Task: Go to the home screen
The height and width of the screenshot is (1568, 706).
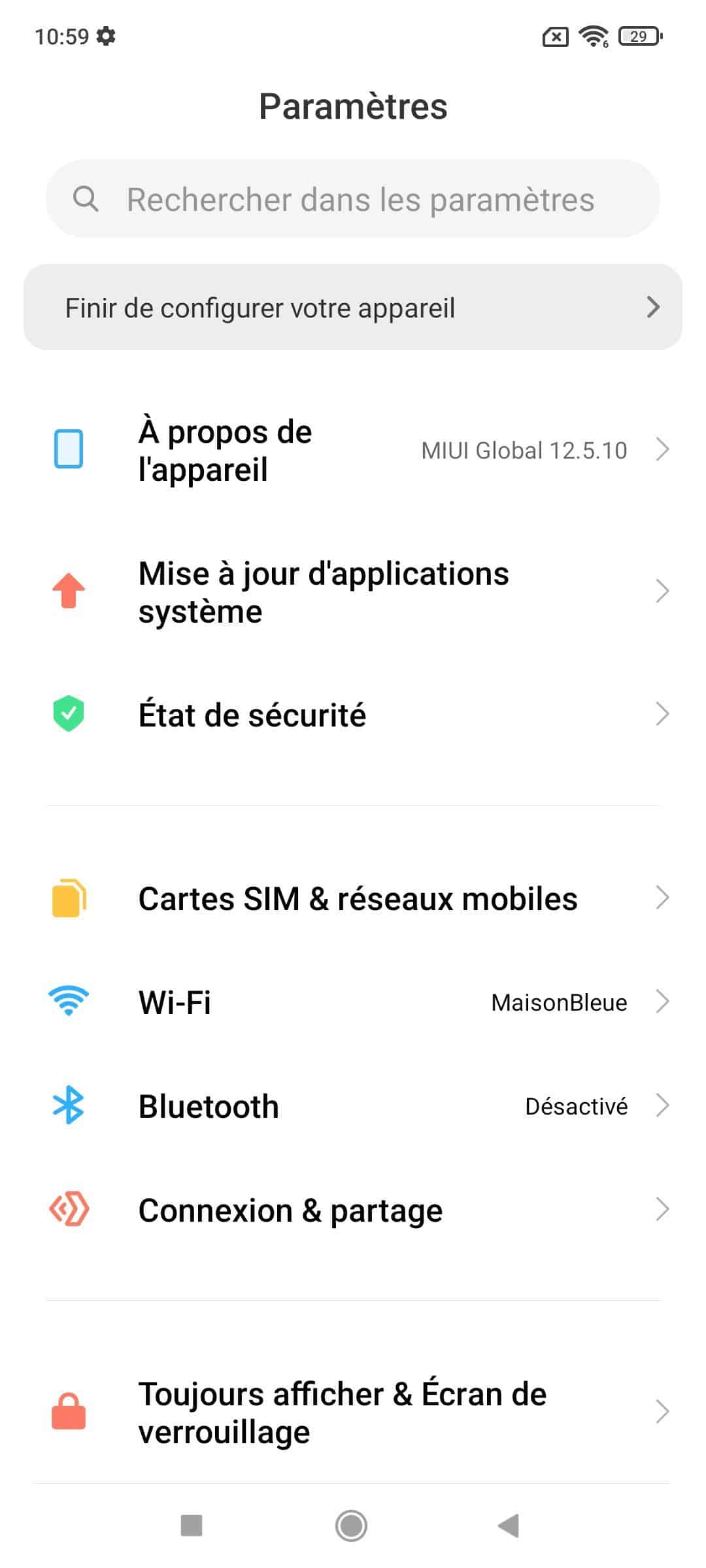Action: [352, 1526]
